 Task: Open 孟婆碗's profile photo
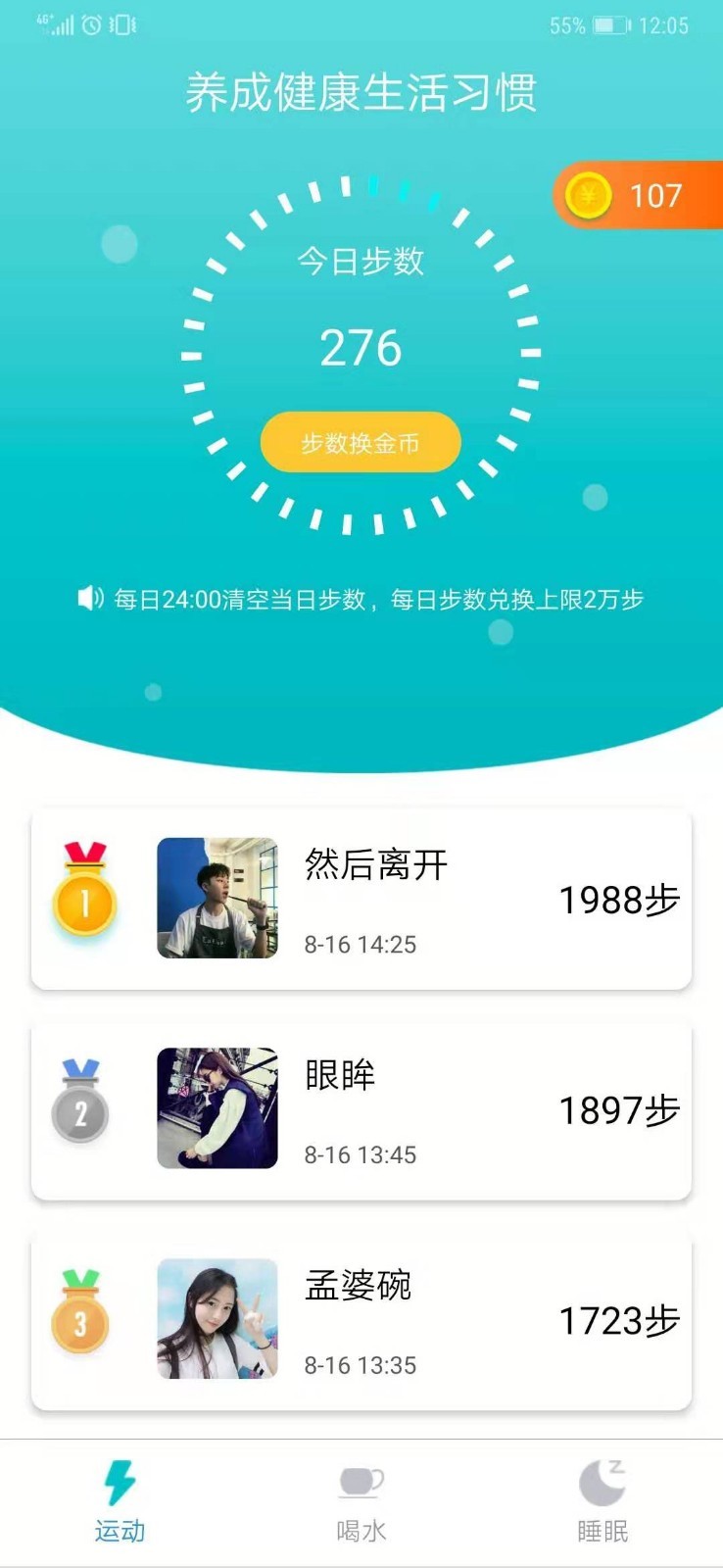click(217, 1317)
